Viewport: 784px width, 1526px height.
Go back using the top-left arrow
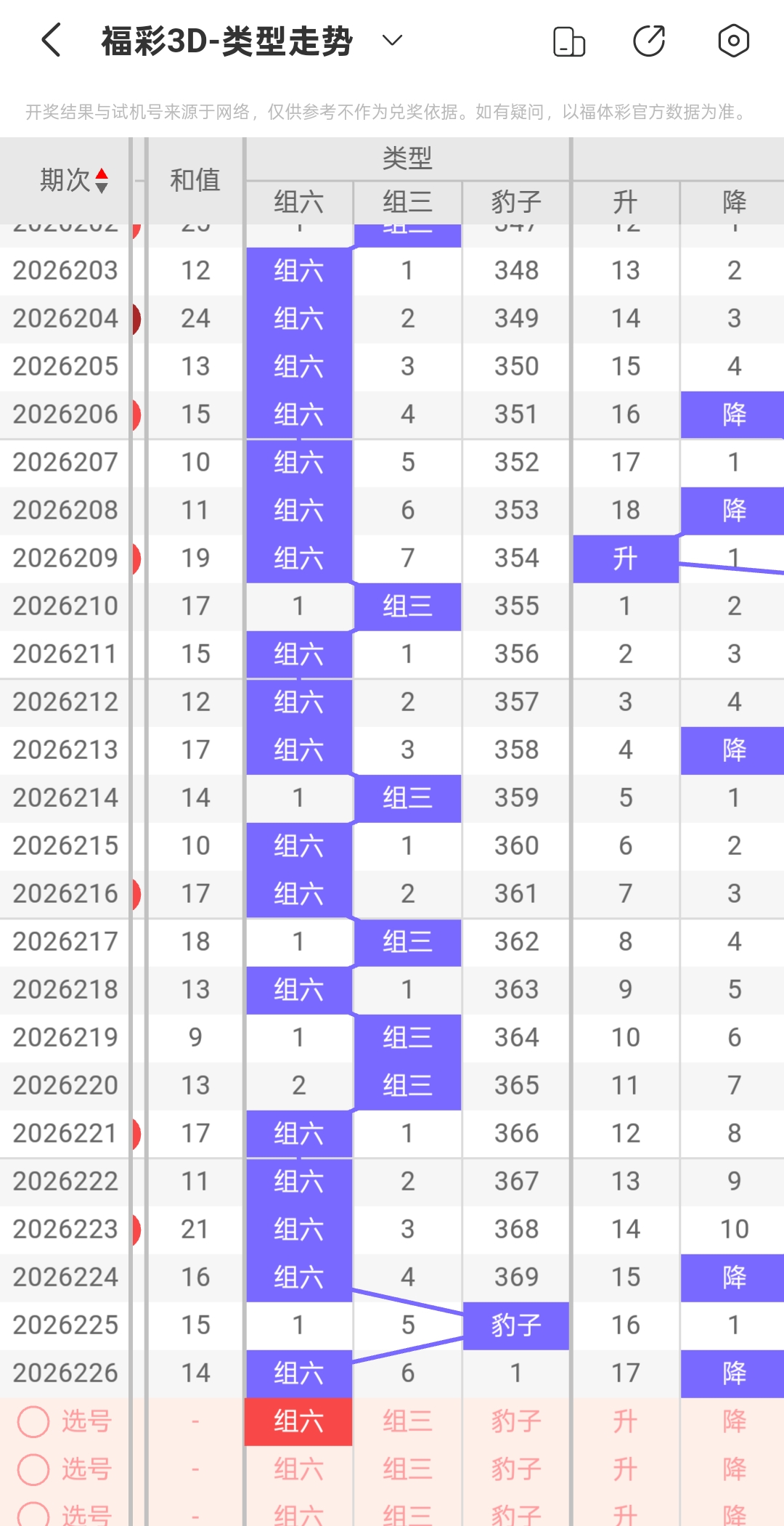click(51, 40)
